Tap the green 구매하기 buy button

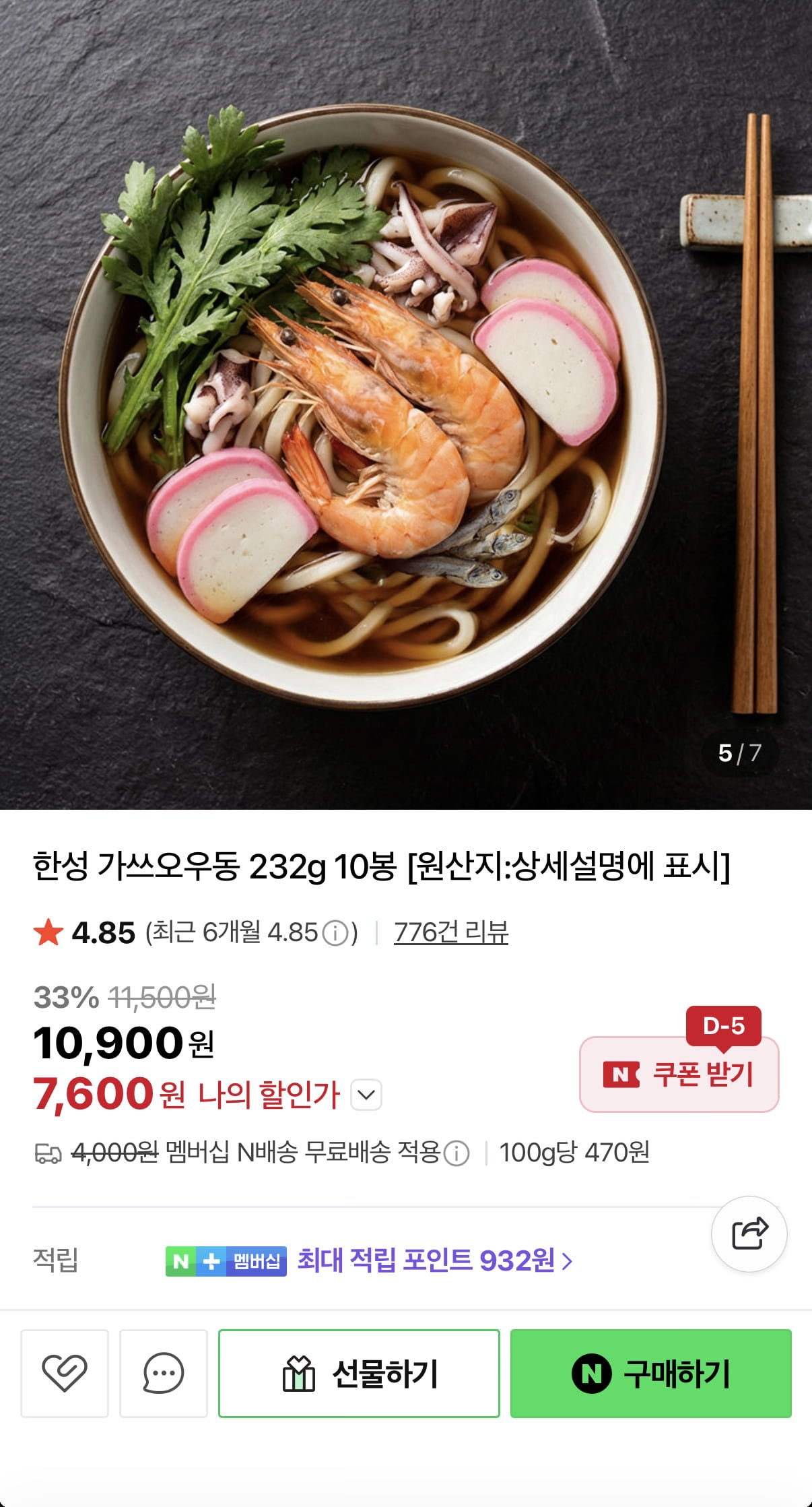point(650,1374)
